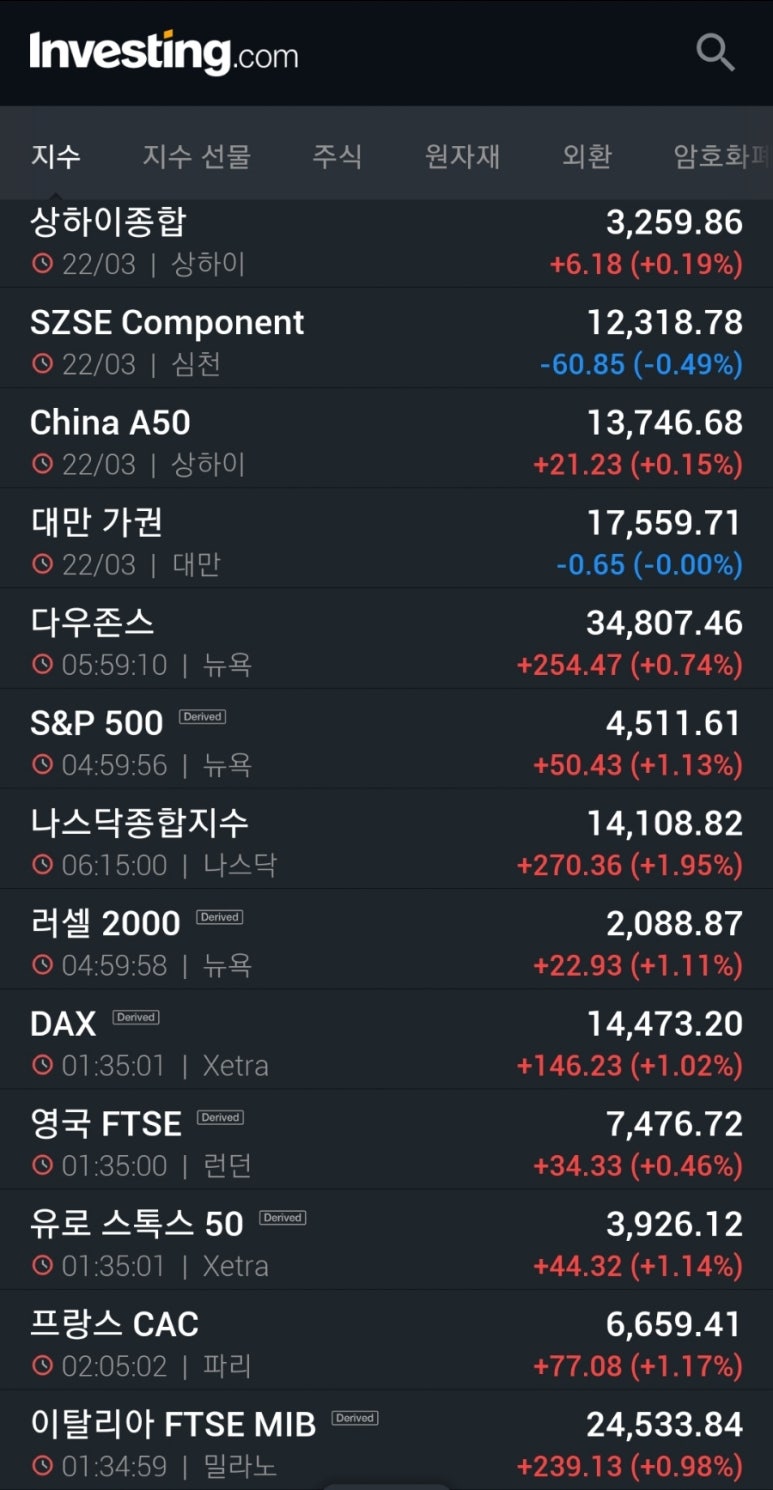View the China A50 index
This screenshot has height=1490, width=773.
click(386, 438)
